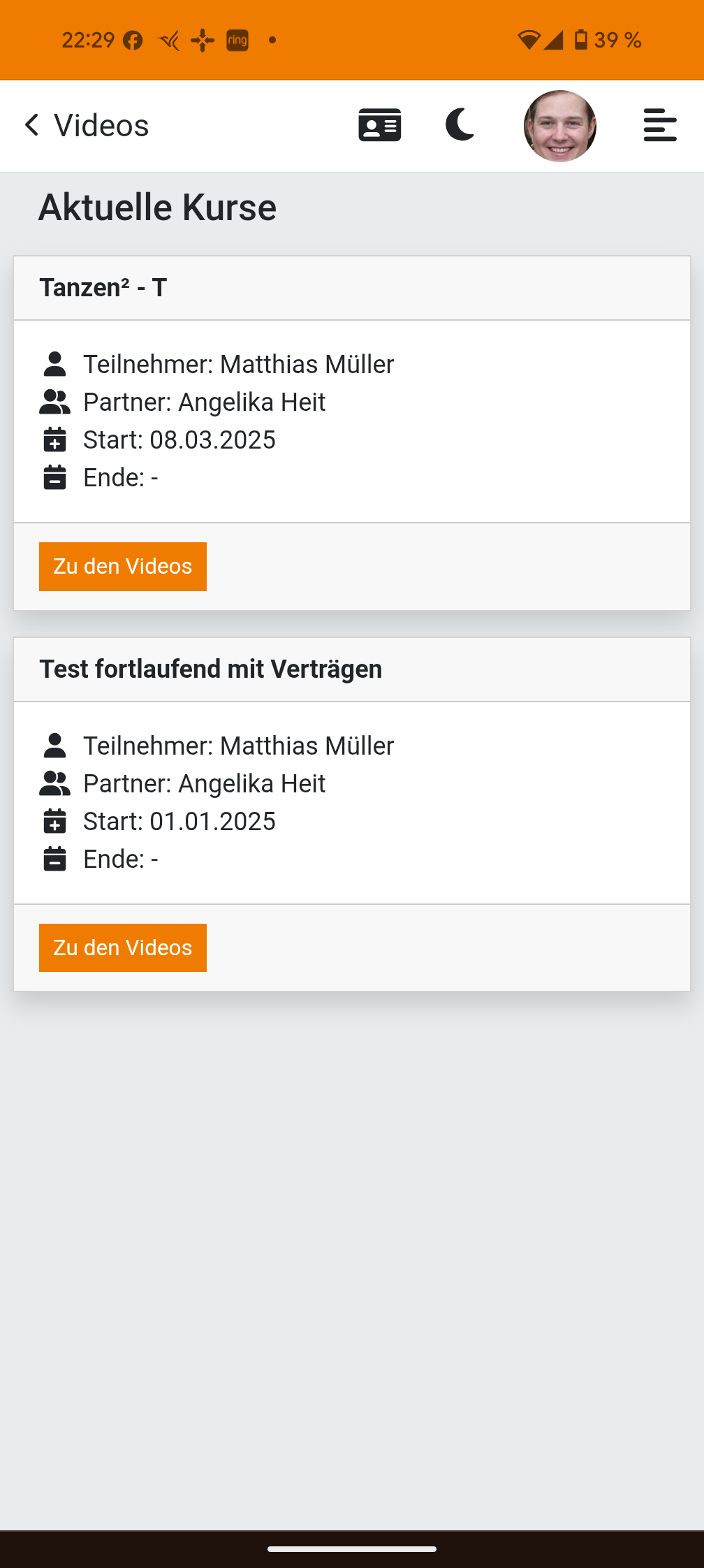
Task: Go back from the Videos page
Action: pos(32,126)
